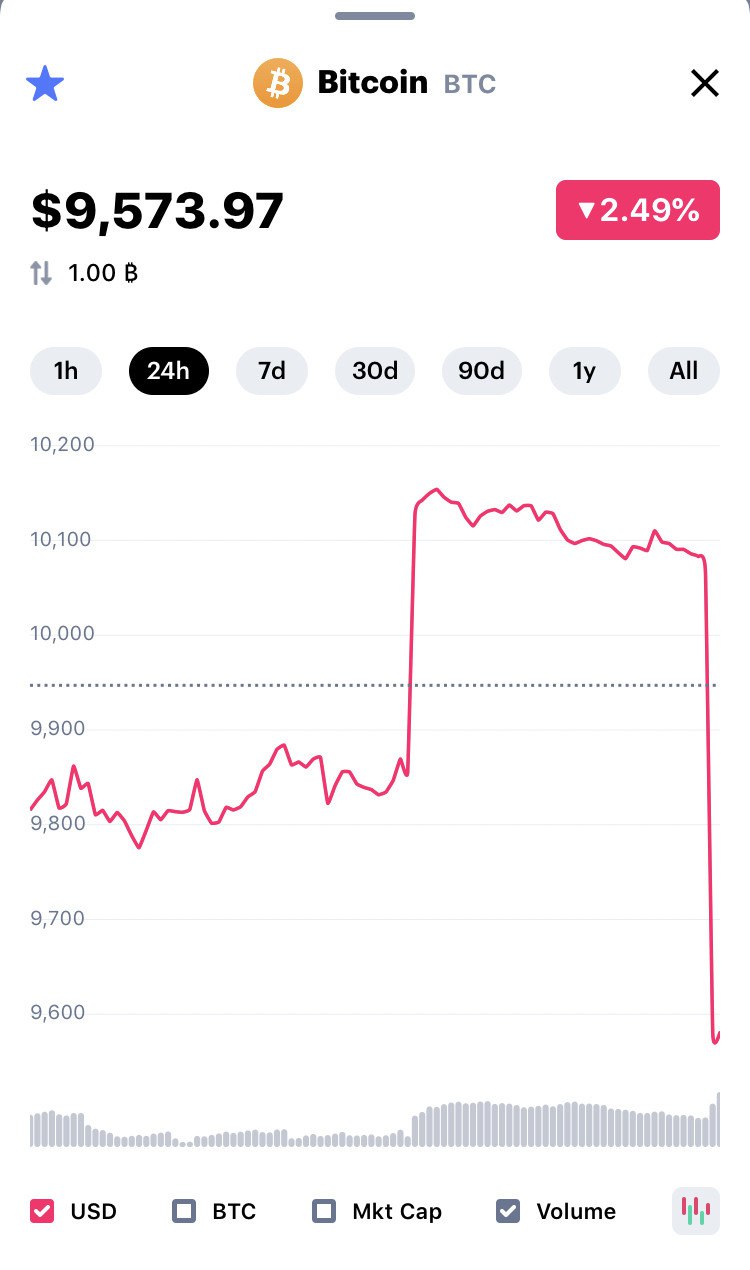Choose the 90d time range
Image resolution: width=750 pixels, height=1270 pixels.
481,371
